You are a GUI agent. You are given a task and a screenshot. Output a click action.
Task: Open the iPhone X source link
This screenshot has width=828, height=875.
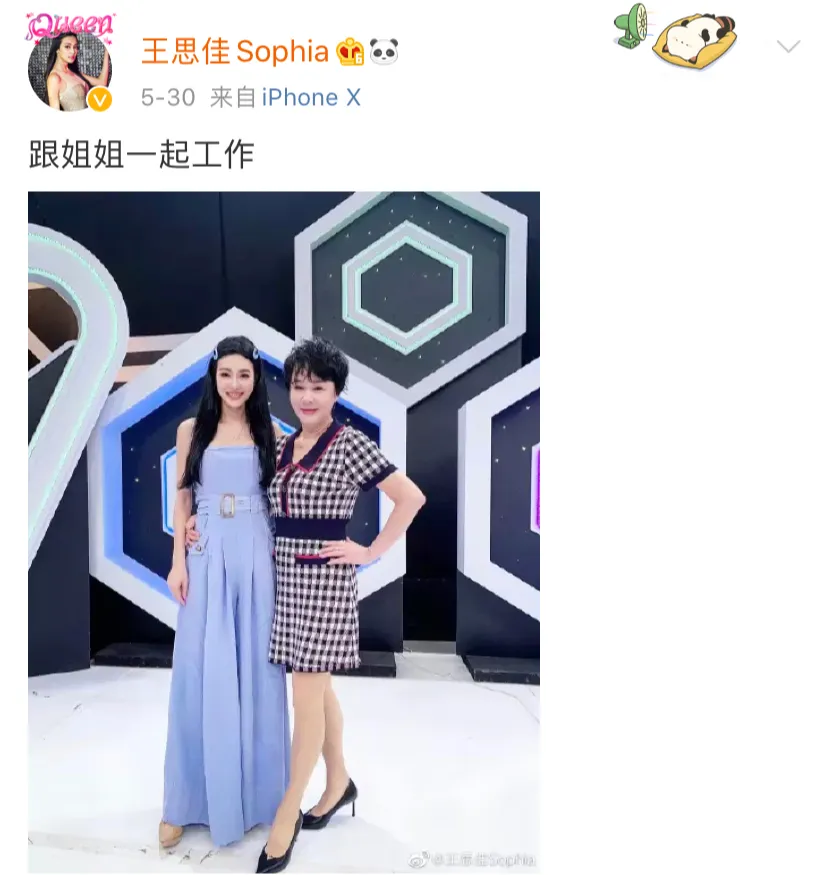pyautogui.click(x=311, y=98)
